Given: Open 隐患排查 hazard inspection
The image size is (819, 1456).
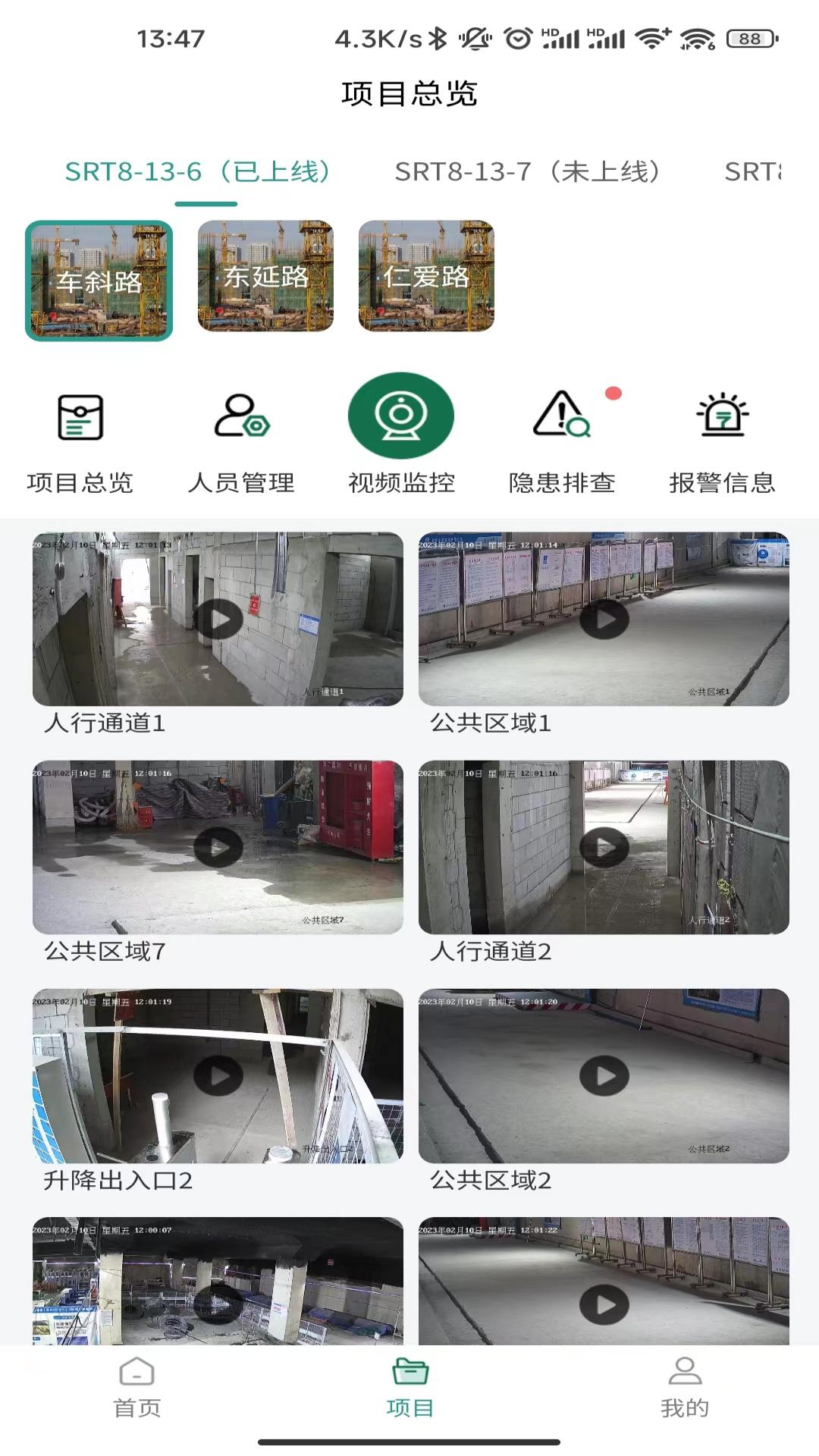Looking at the screenshot, I should (562, 416).
